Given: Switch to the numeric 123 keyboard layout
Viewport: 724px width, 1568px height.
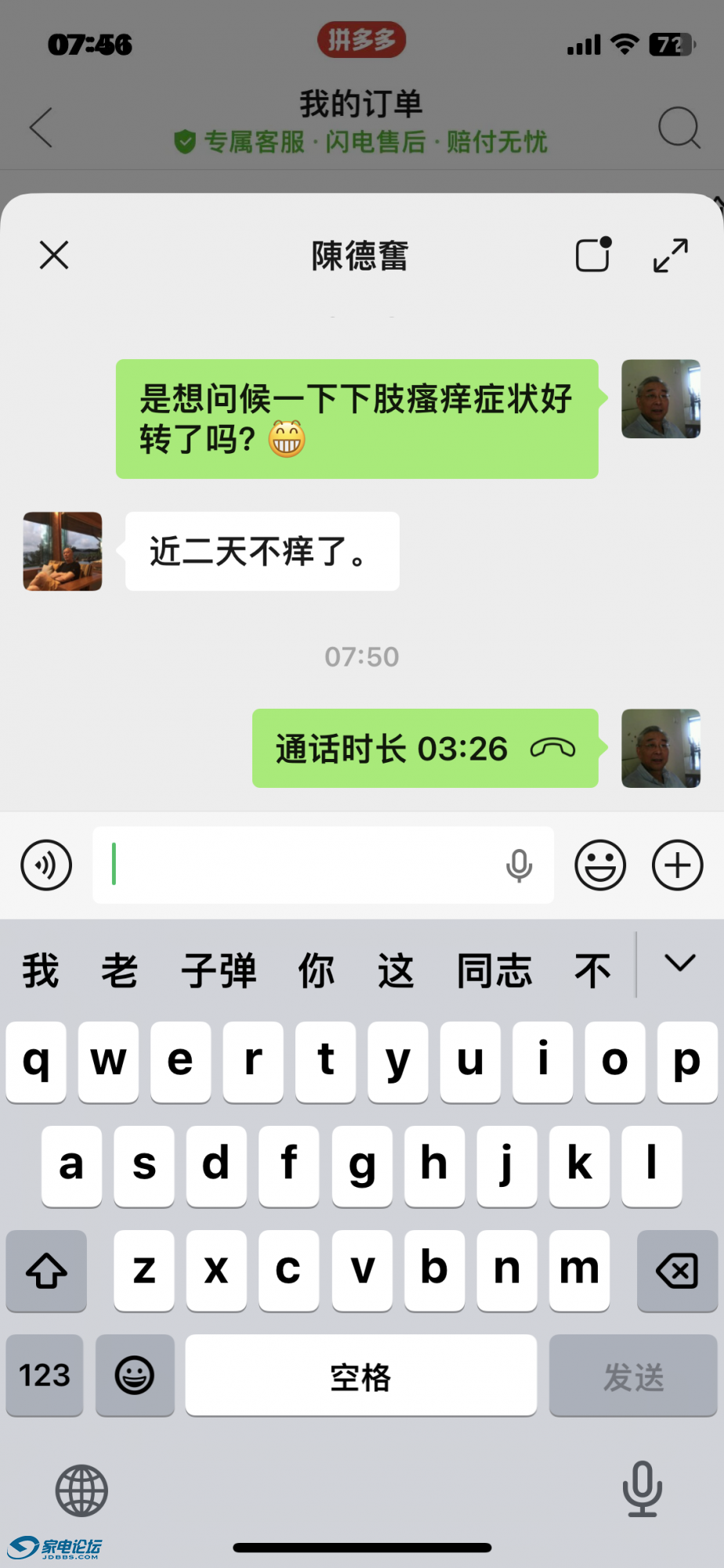Looking at the screenshot, I should 44,1376.
